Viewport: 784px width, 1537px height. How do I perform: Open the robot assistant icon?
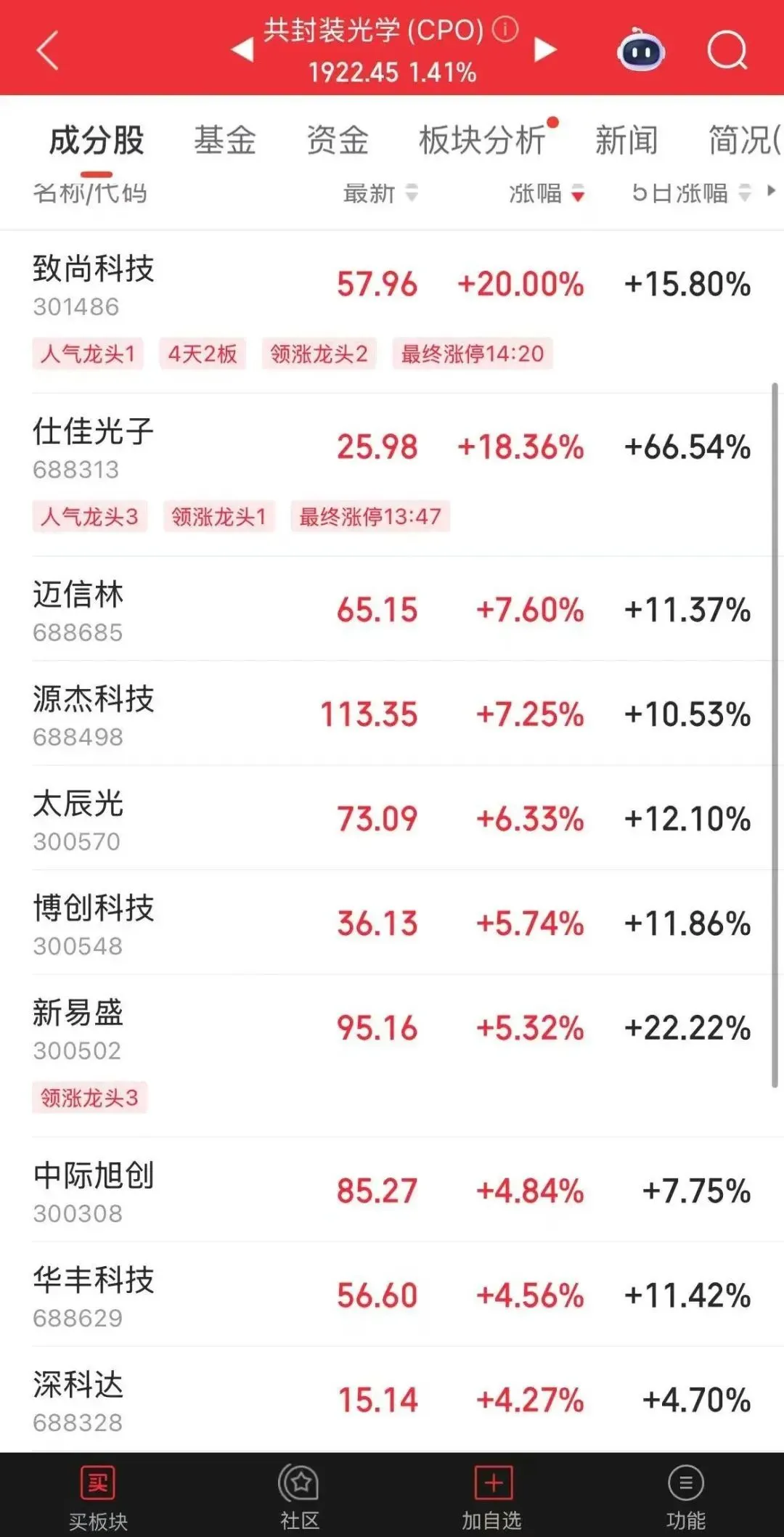[640, 51]
